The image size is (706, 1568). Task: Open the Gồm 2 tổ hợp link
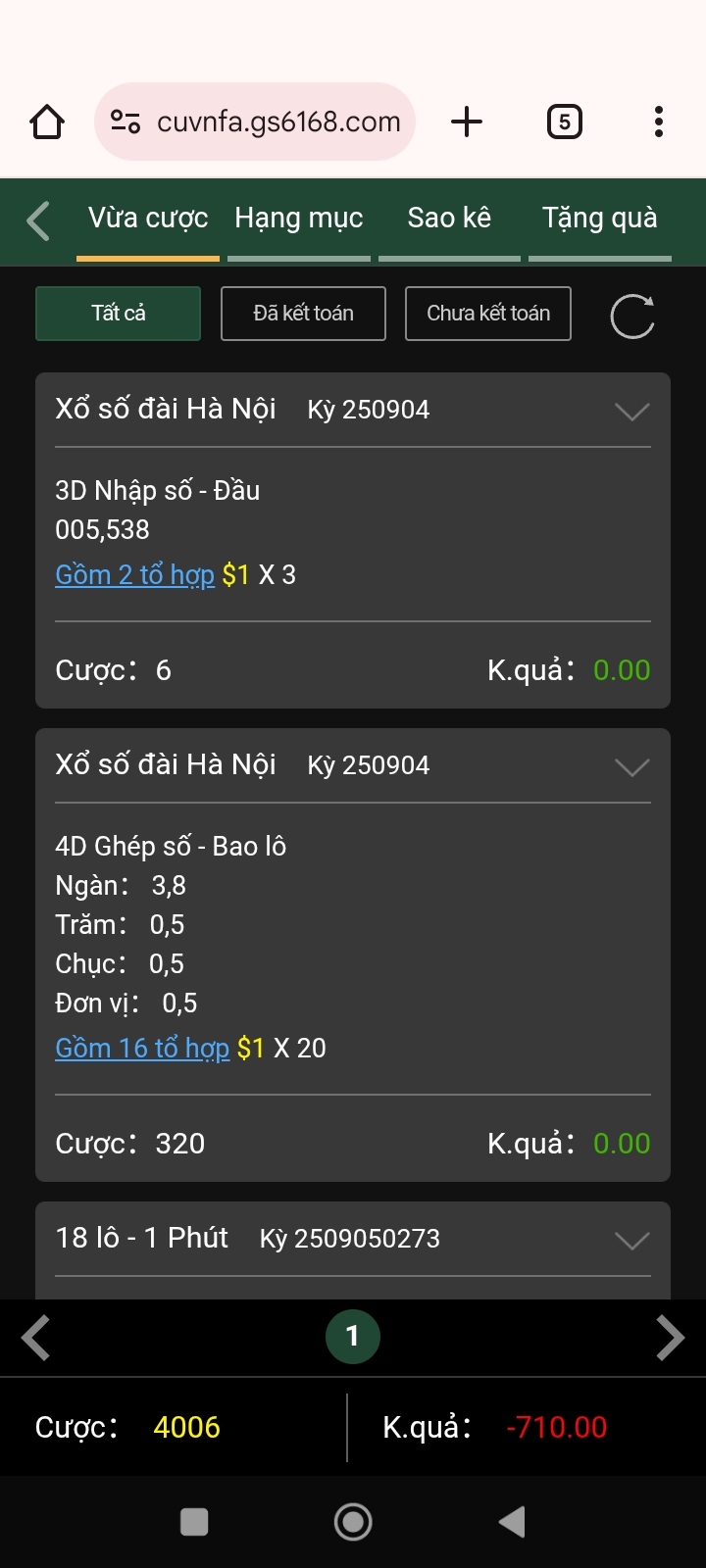coord(135,574)
